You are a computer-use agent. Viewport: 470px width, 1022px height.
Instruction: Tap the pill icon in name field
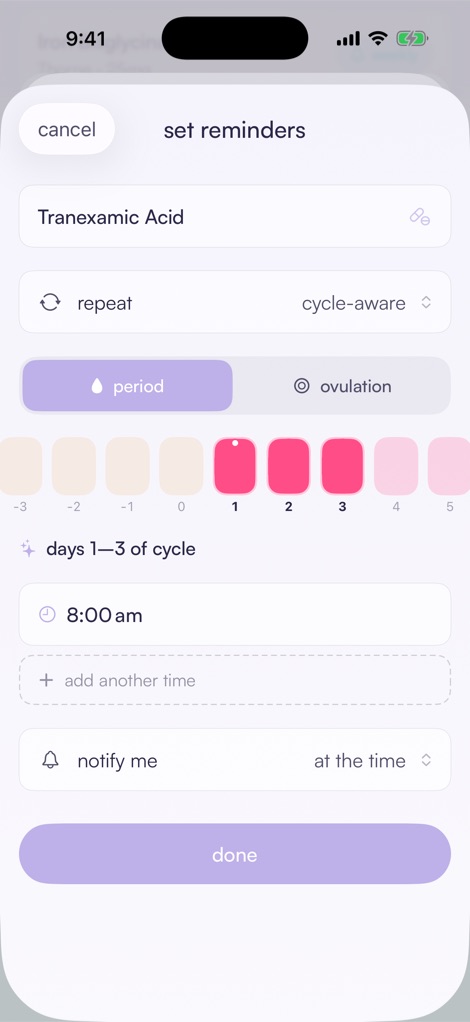(x=419, y=216)
